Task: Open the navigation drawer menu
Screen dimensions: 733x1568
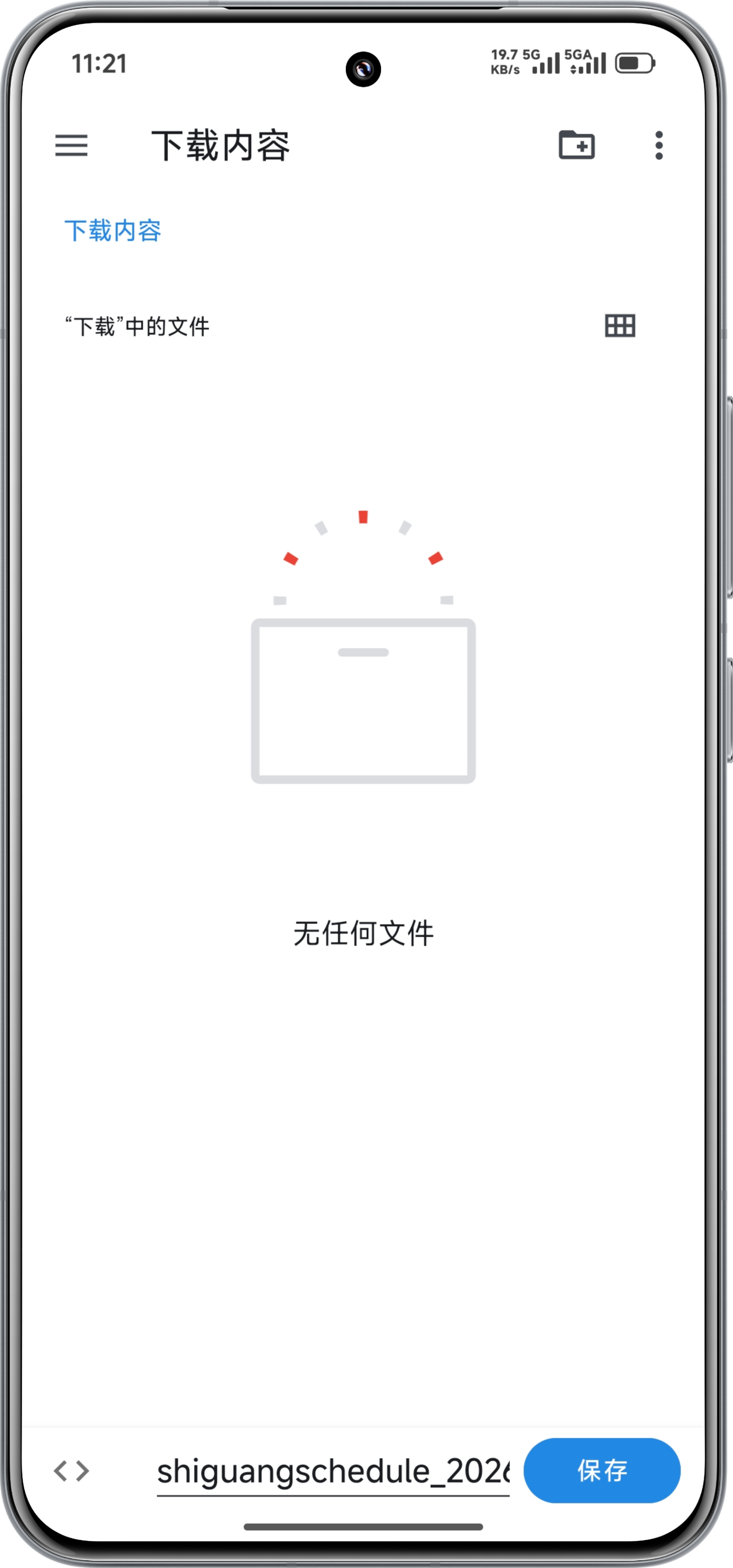Action: (73, 146)
